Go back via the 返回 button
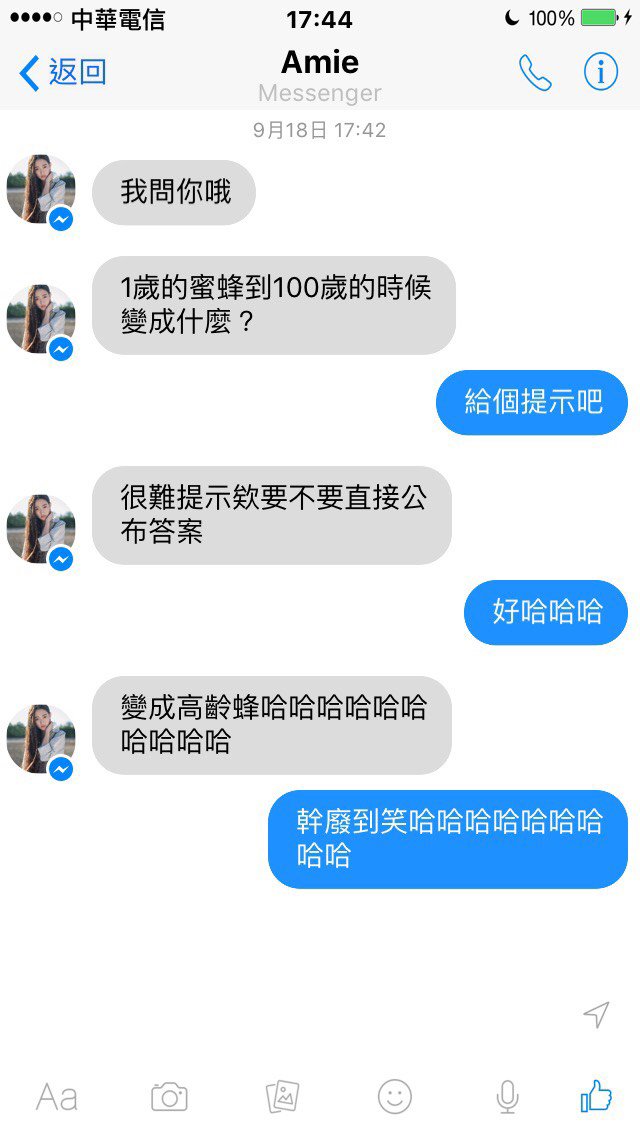 click(62, 73)
